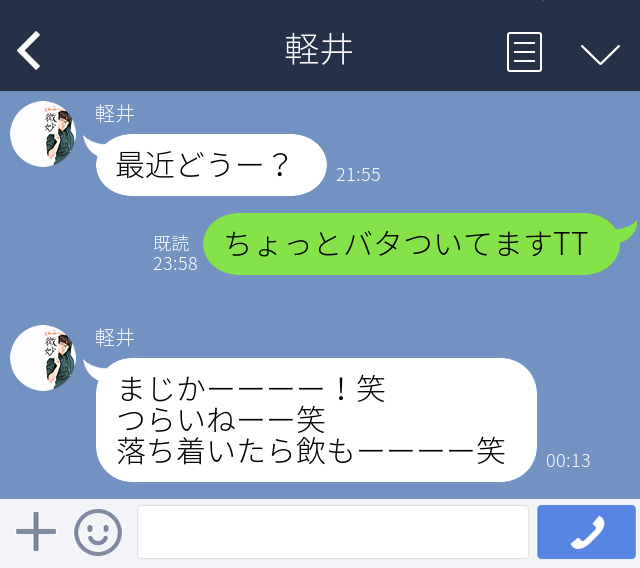Expand the chat options chevron

pos(600,53)
